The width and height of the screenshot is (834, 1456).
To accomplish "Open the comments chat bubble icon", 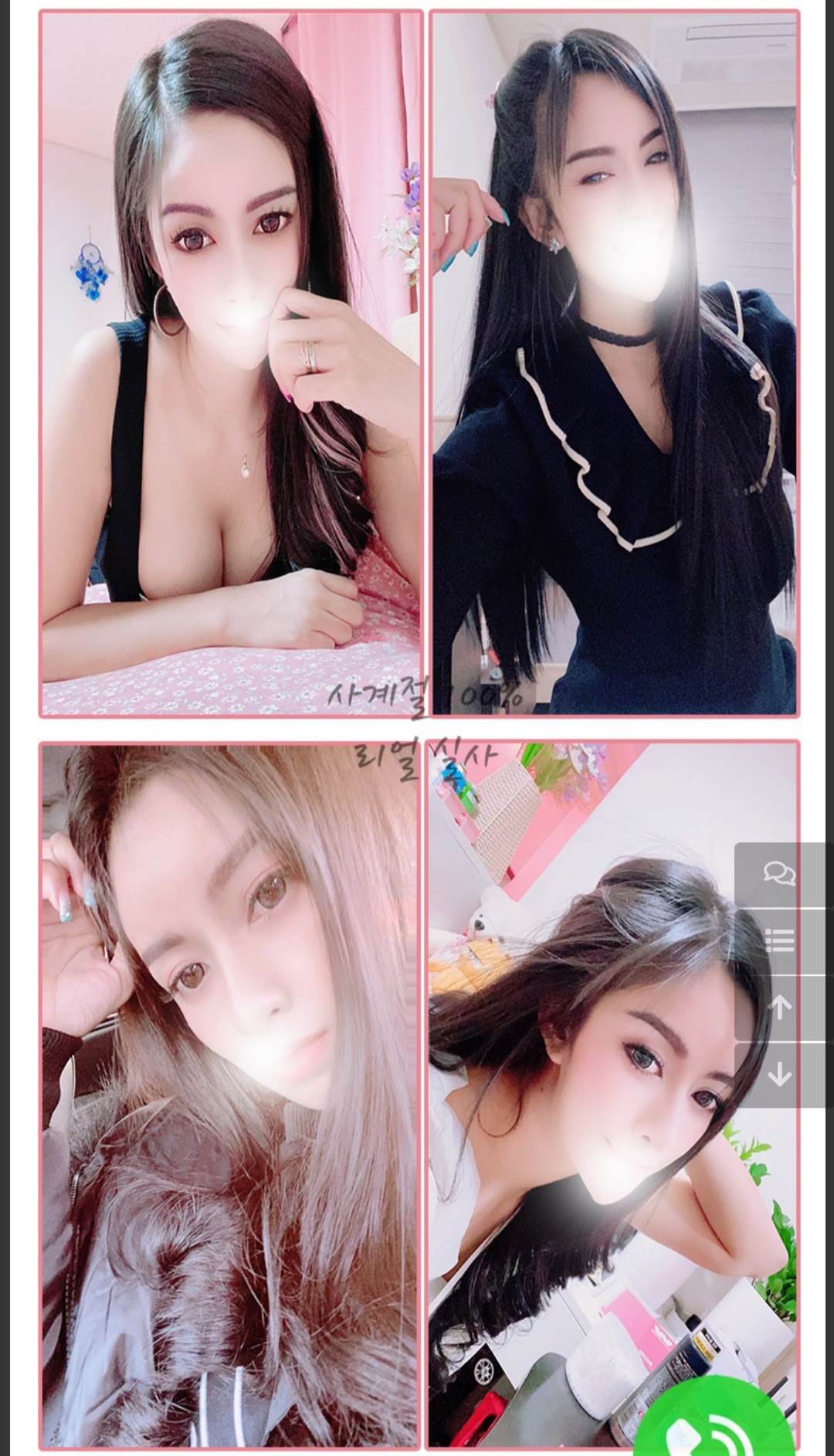I will (779, 874).
